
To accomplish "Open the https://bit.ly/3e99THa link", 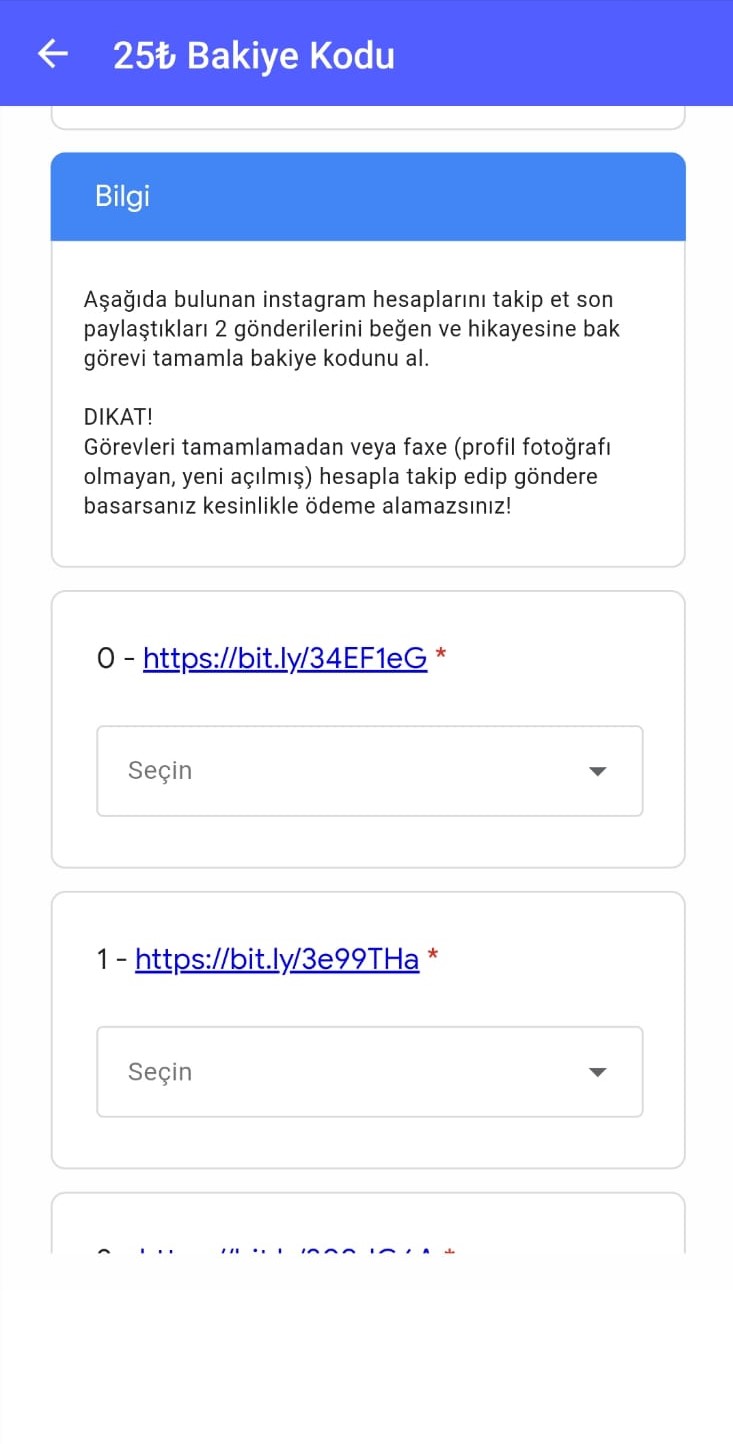I will coord(277,959).
